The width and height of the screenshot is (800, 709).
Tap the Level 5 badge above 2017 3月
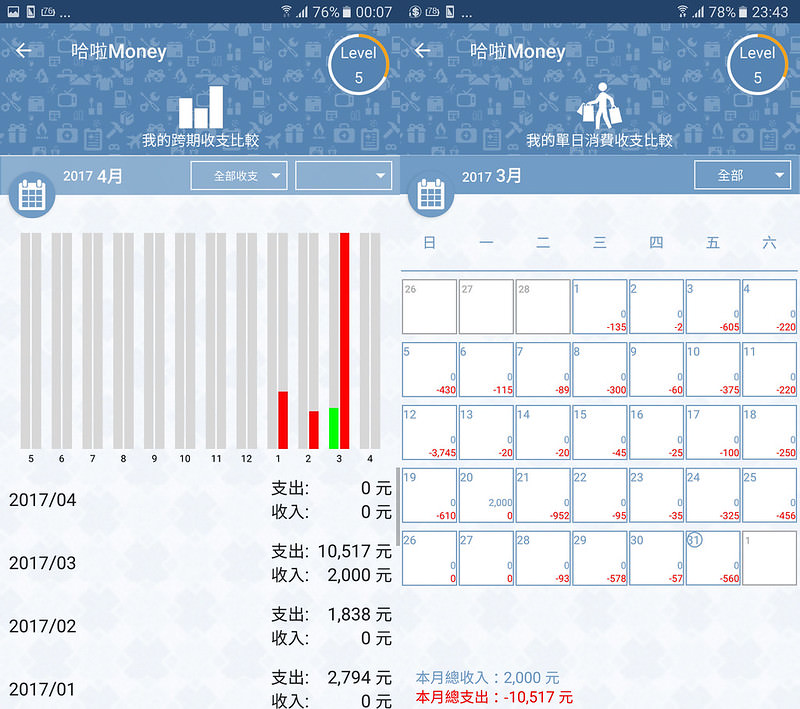[x=757, y=65]
